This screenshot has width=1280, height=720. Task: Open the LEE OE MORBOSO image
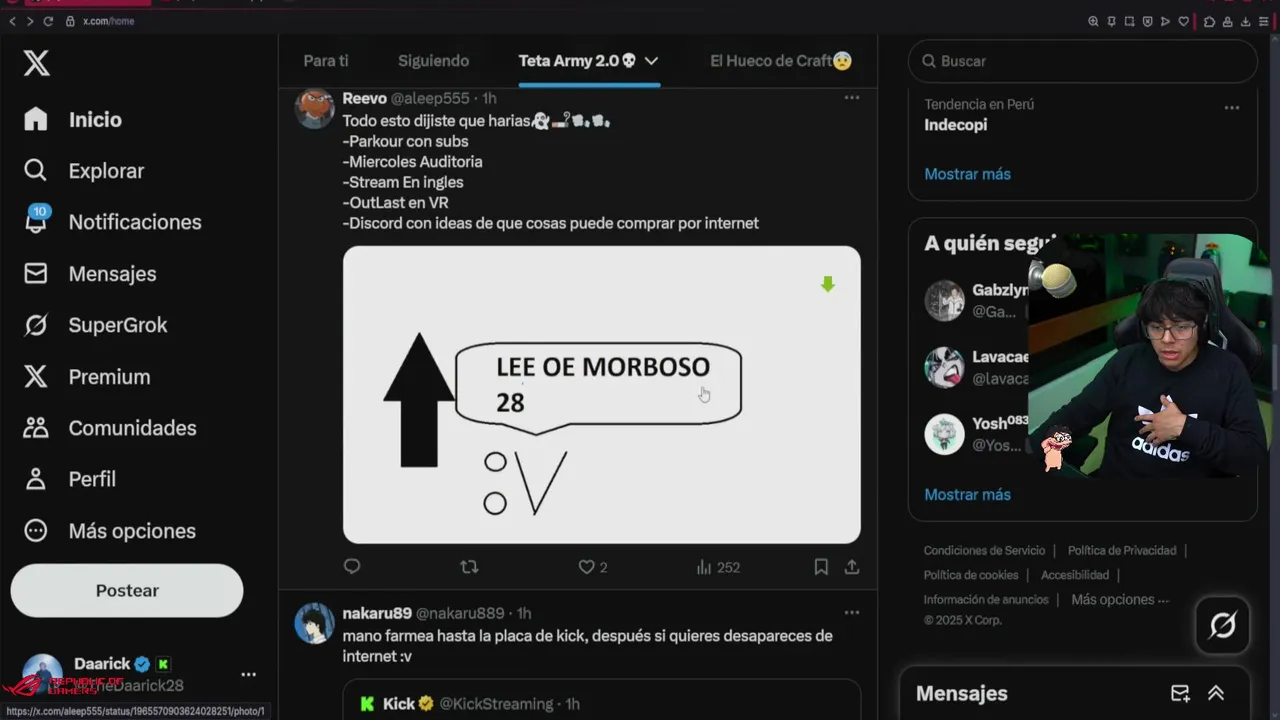point(601,395)
